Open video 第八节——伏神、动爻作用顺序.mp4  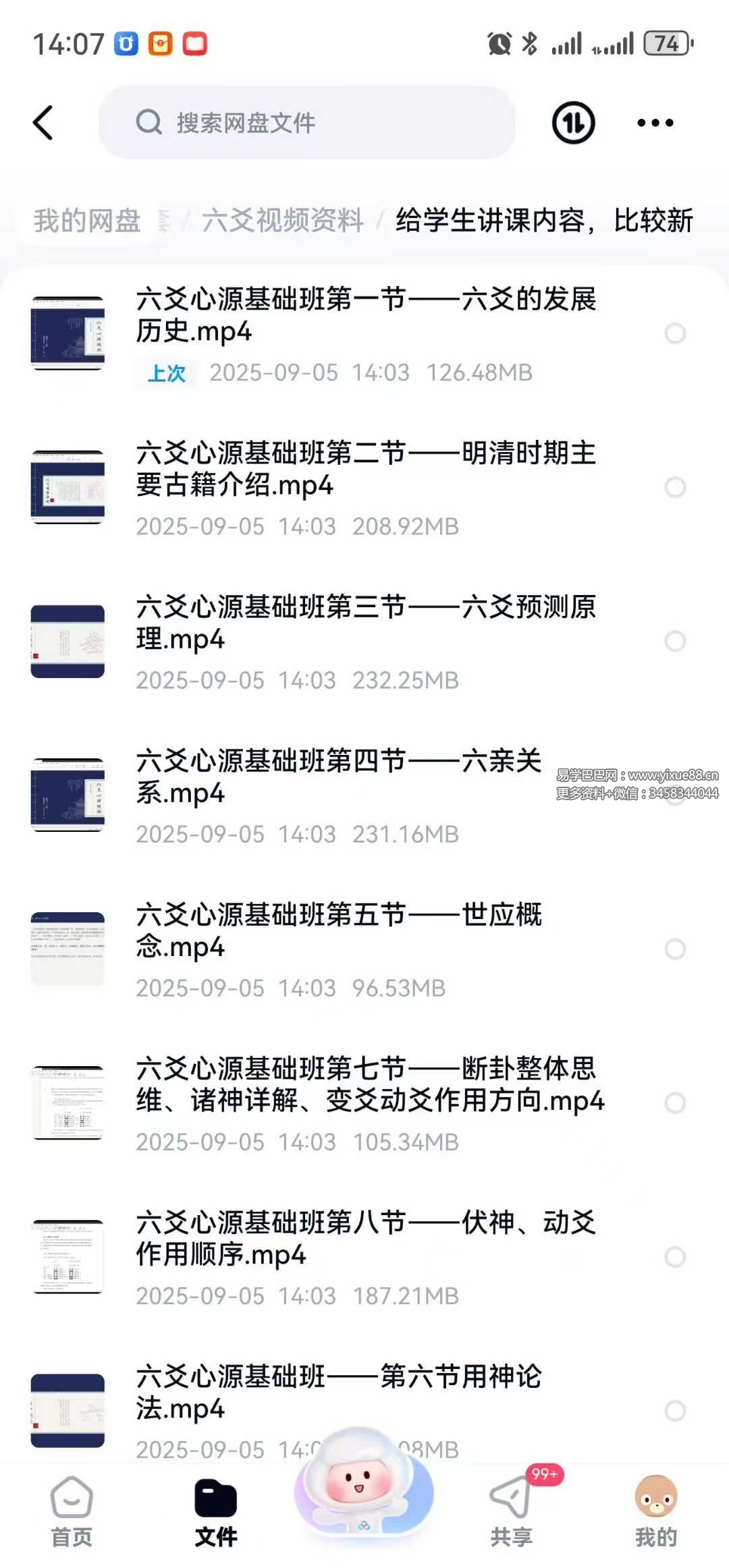tap(364, 1238)
